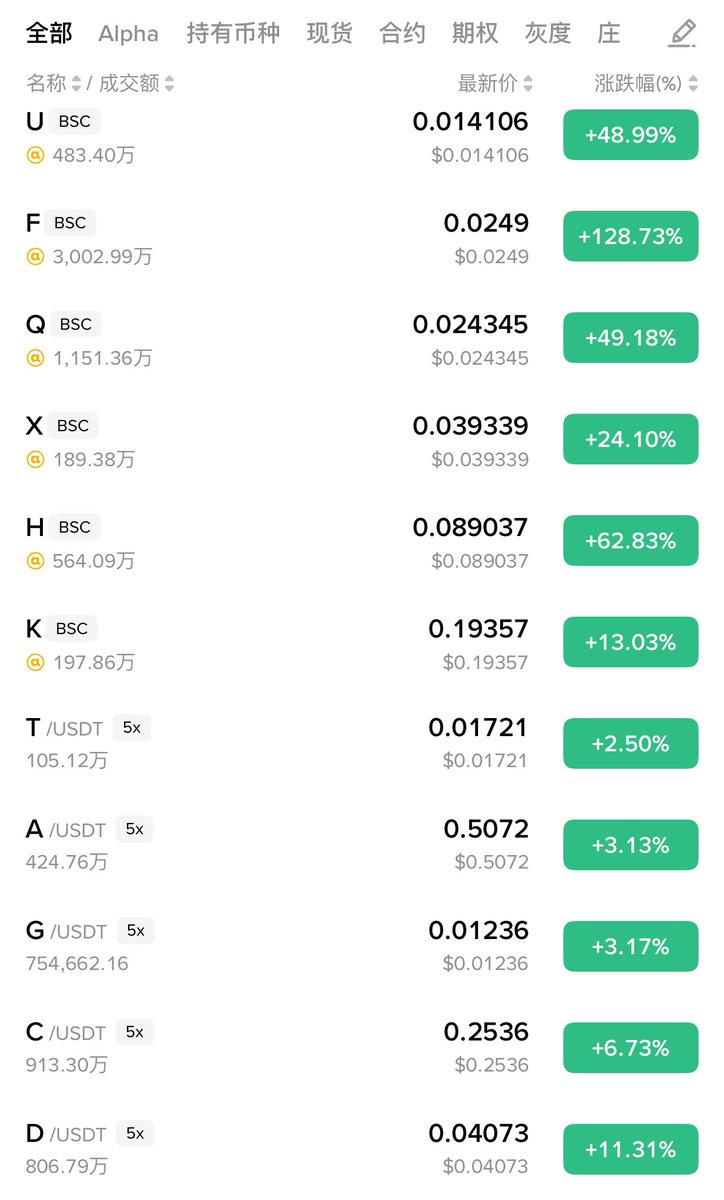The height and width of the screenshot is (1200, 724).
Task: Switch to the 持有币种 tab
Action: coord(233,33)
